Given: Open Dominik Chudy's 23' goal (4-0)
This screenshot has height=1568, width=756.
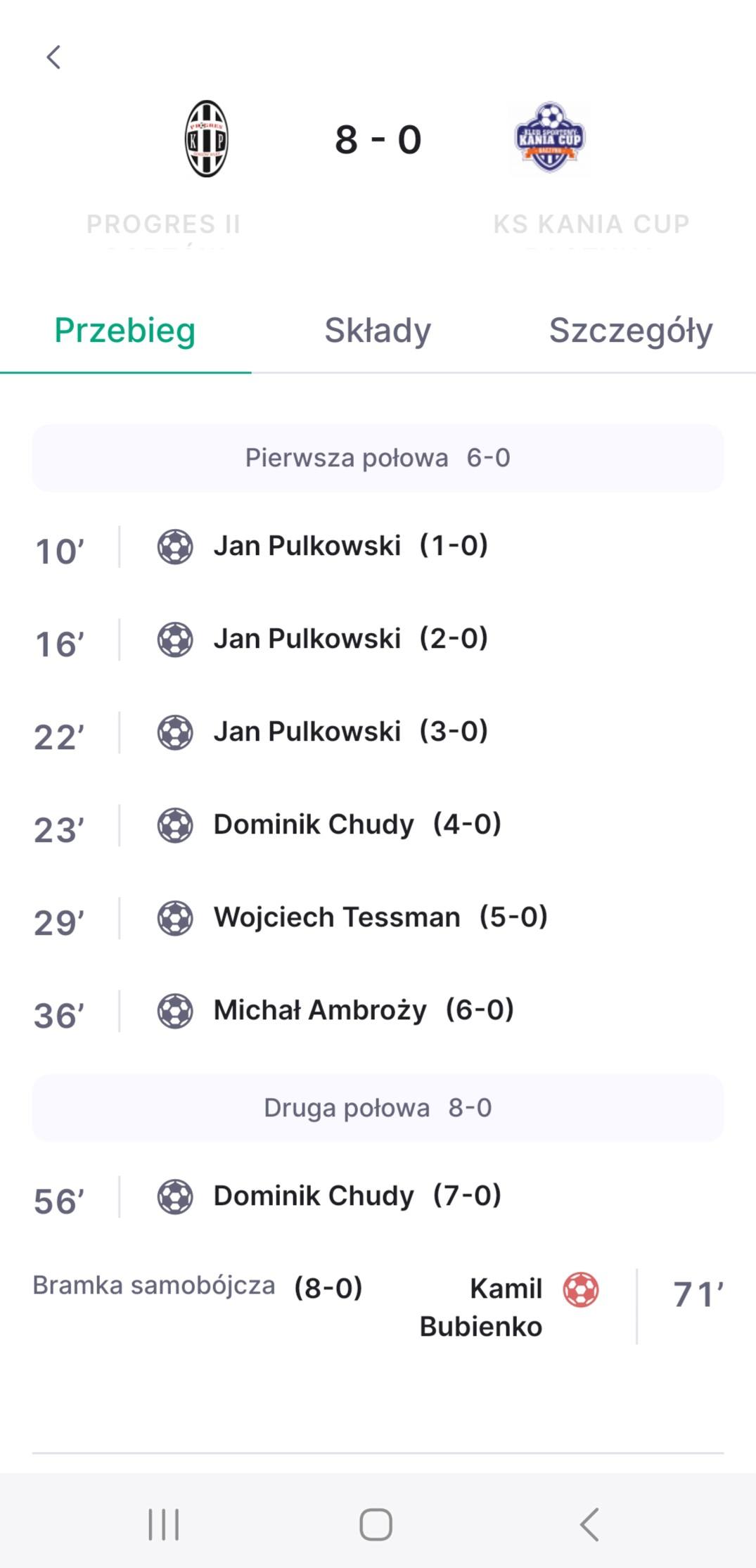Looking at the screenshot, I should (x=378, y=825).
